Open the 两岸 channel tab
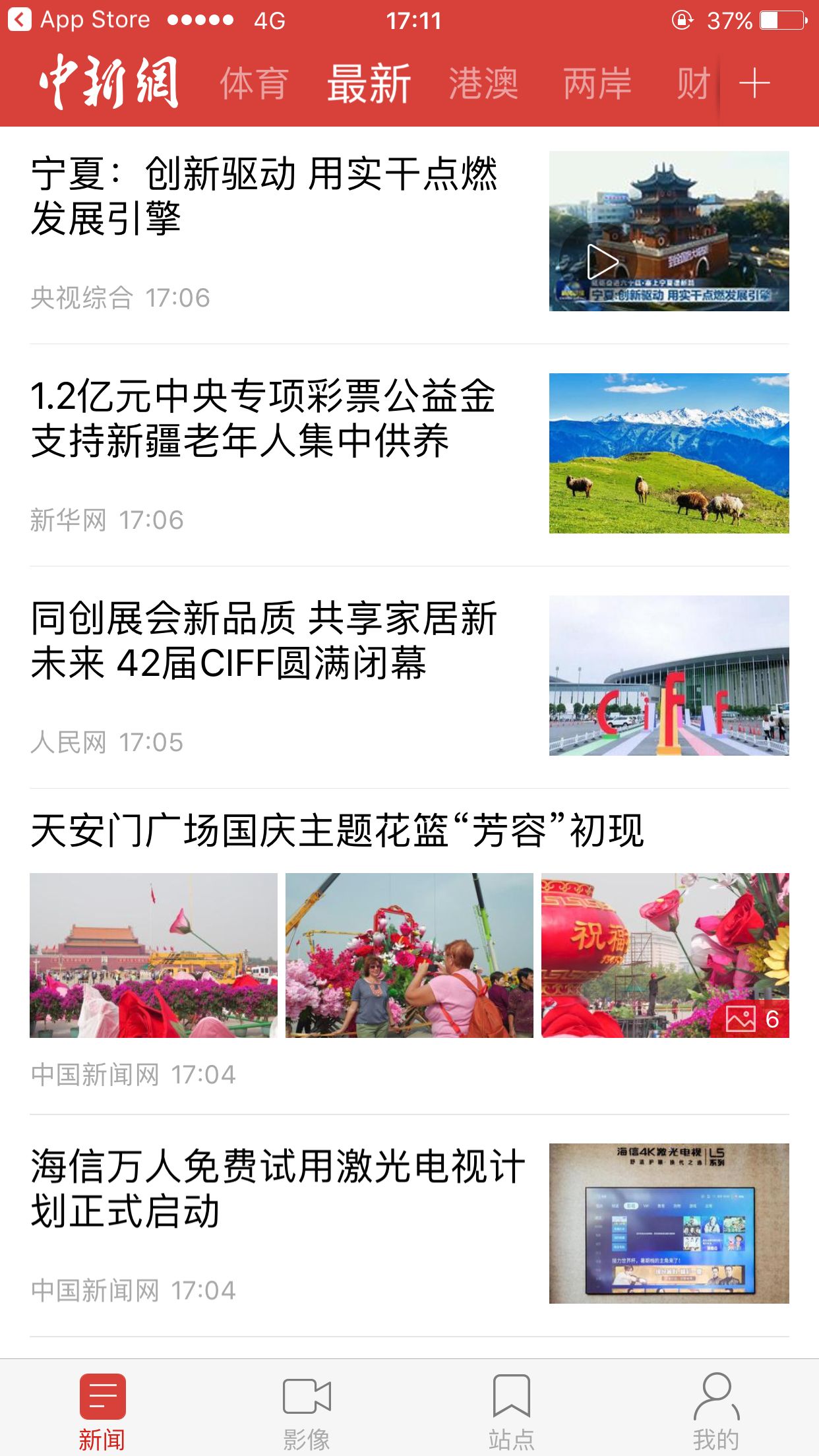819x1456 pixels. click(597, 84)
